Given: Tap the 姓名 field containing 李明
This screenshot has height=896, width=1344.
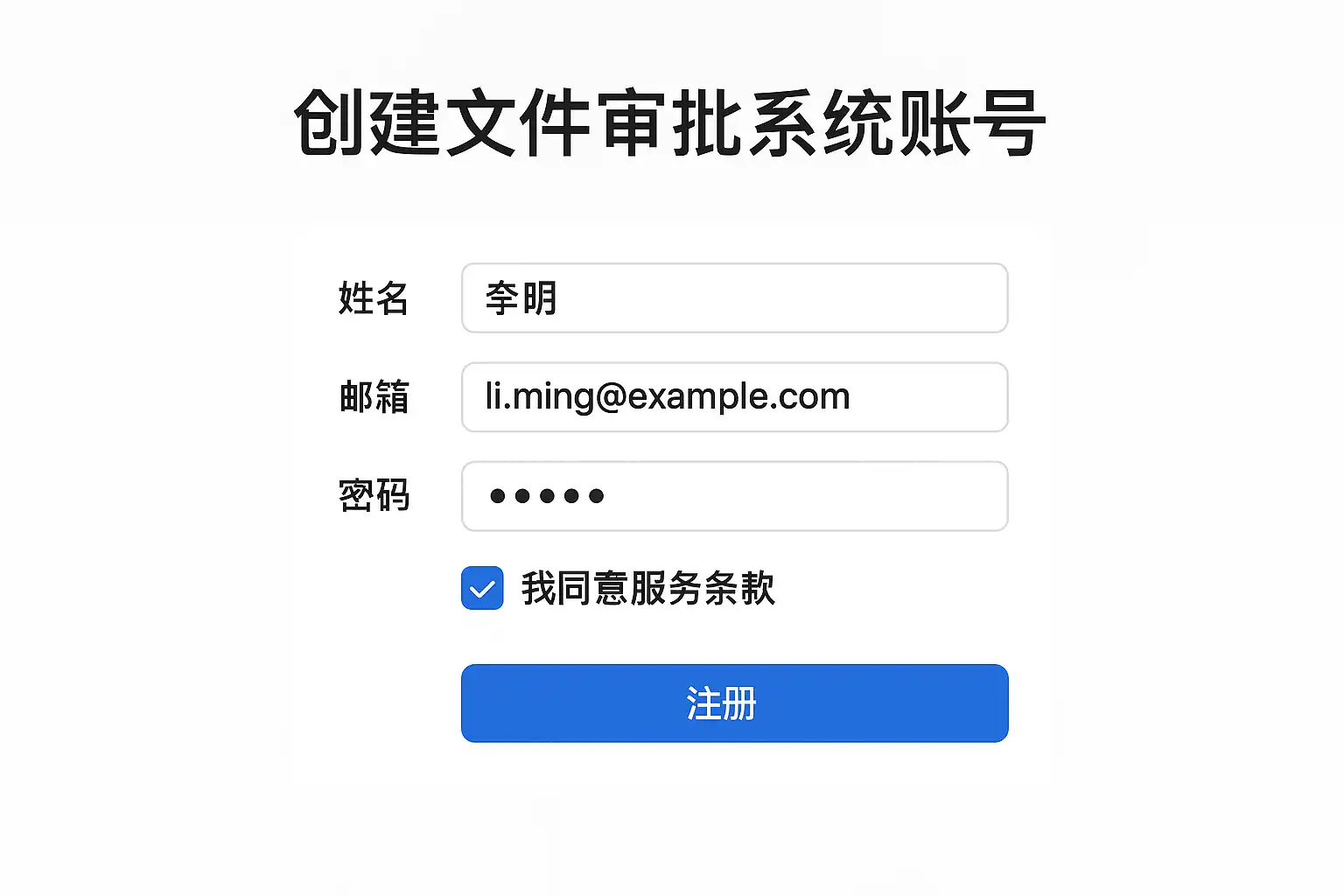Looking at the screenshot, I should pyautogui.click(x=733, y=298).
